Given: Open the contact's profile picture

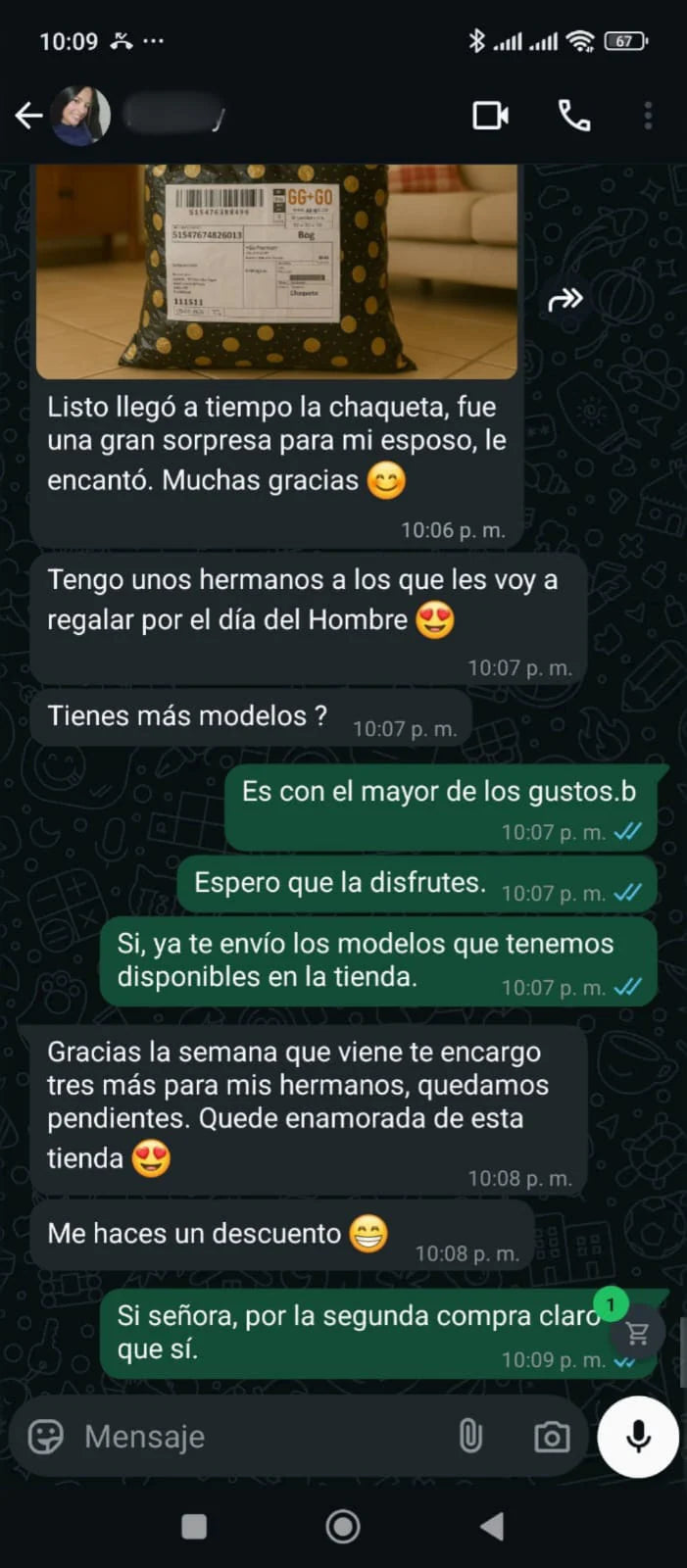Looking at the screenshot, I should 80,116.
